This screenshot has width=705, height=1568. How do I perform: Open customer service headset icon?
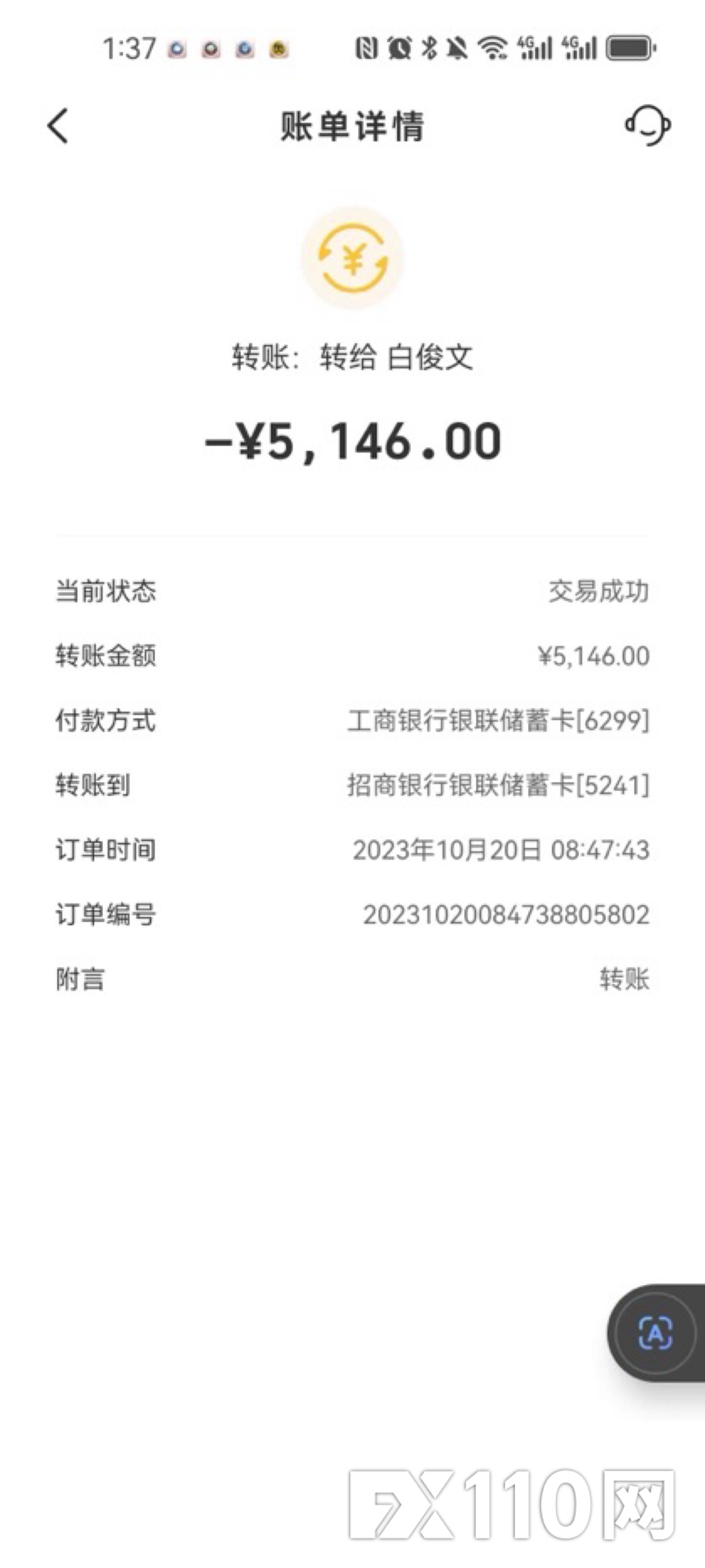648,126
